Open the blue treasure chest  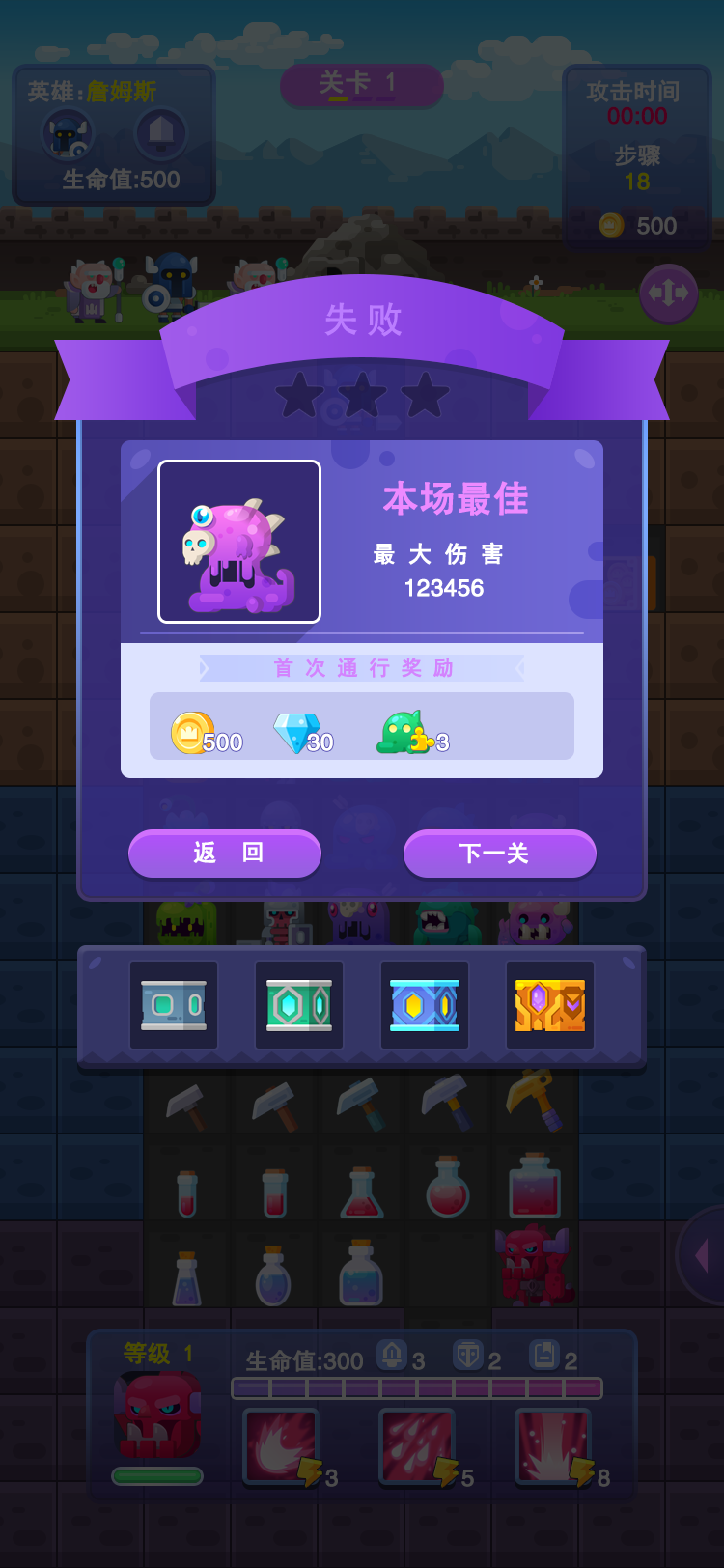pyautogui.click(x=423, y=1005)
